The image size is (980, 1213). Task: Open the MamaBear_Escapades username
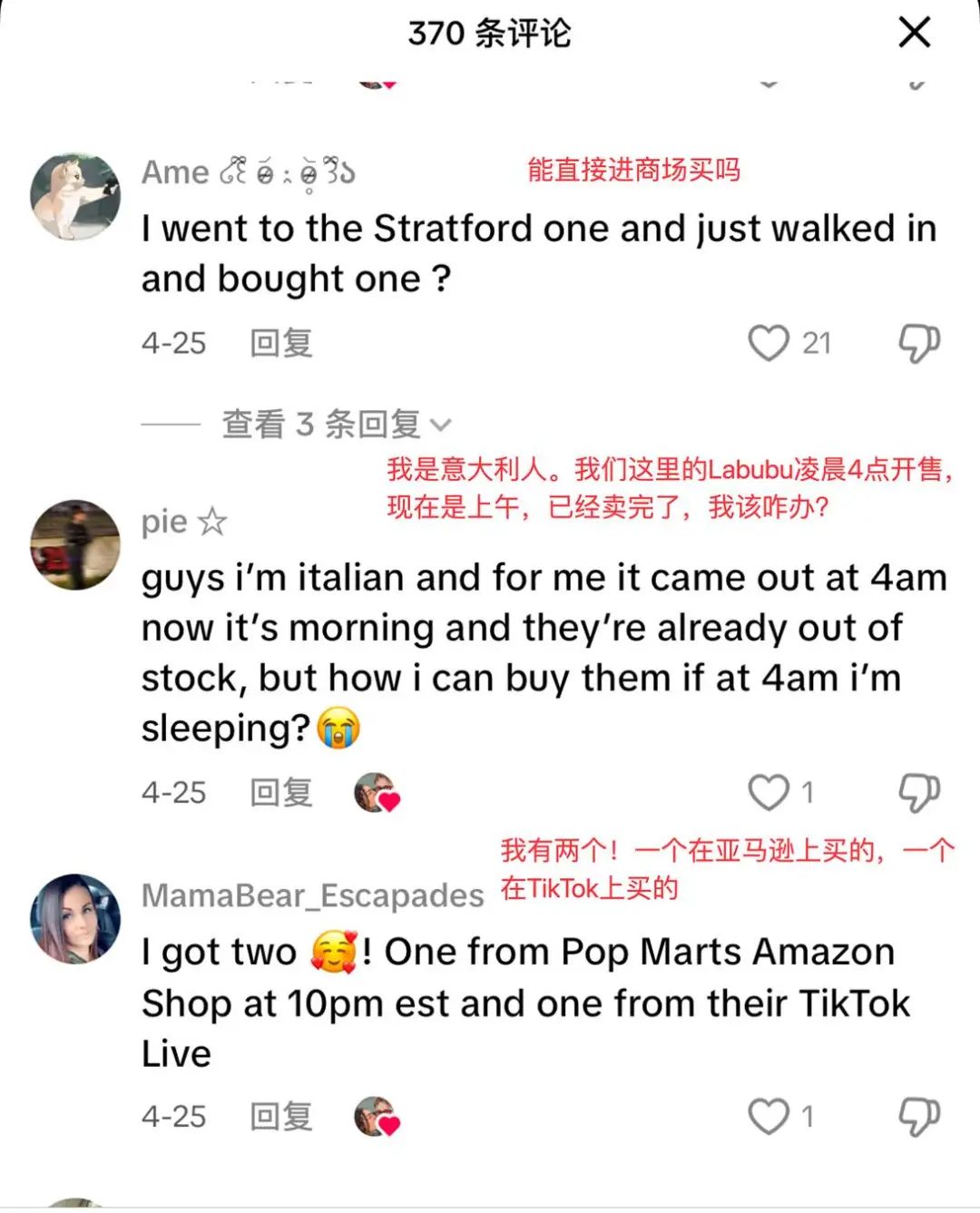[x=312, y=895]
